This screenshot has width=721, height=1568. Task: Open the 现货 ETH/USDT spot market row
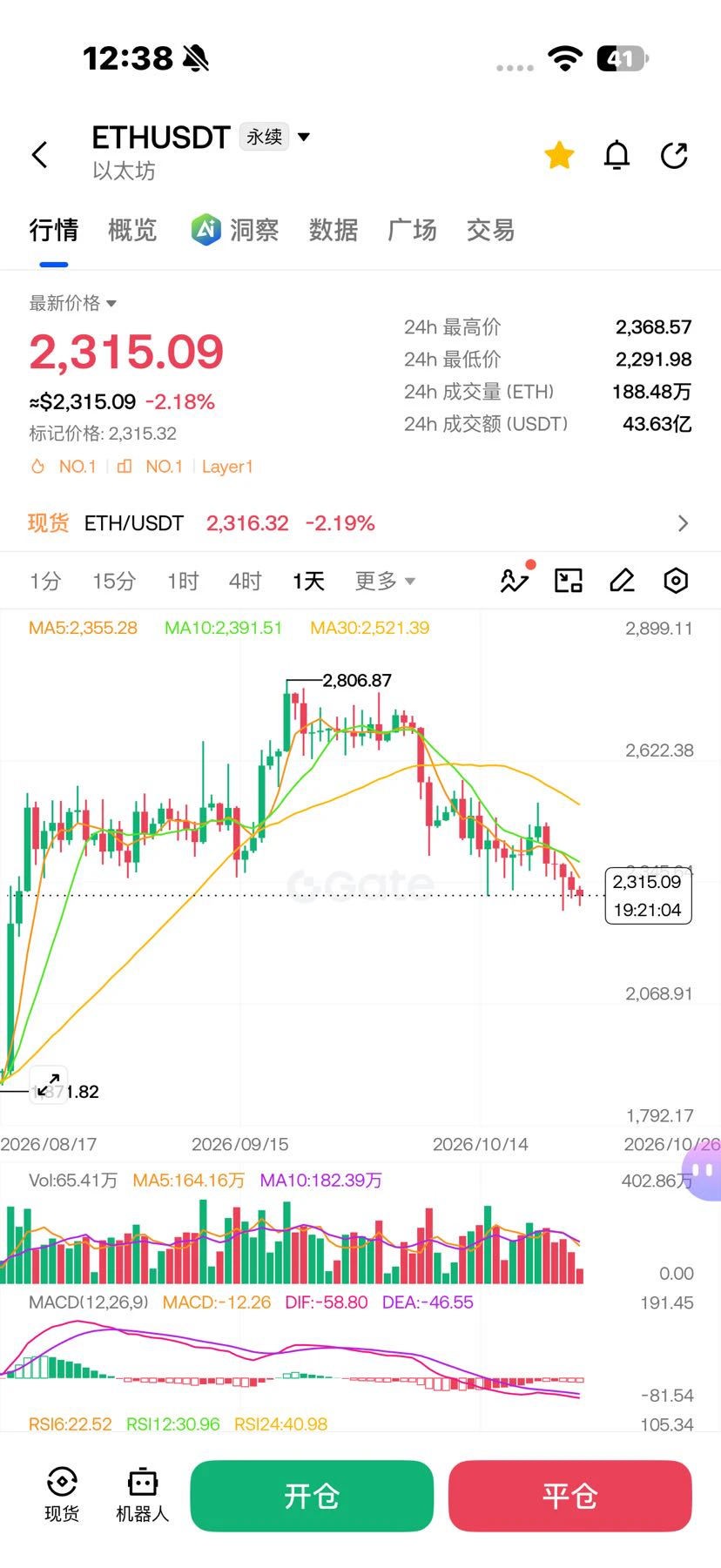360,523
